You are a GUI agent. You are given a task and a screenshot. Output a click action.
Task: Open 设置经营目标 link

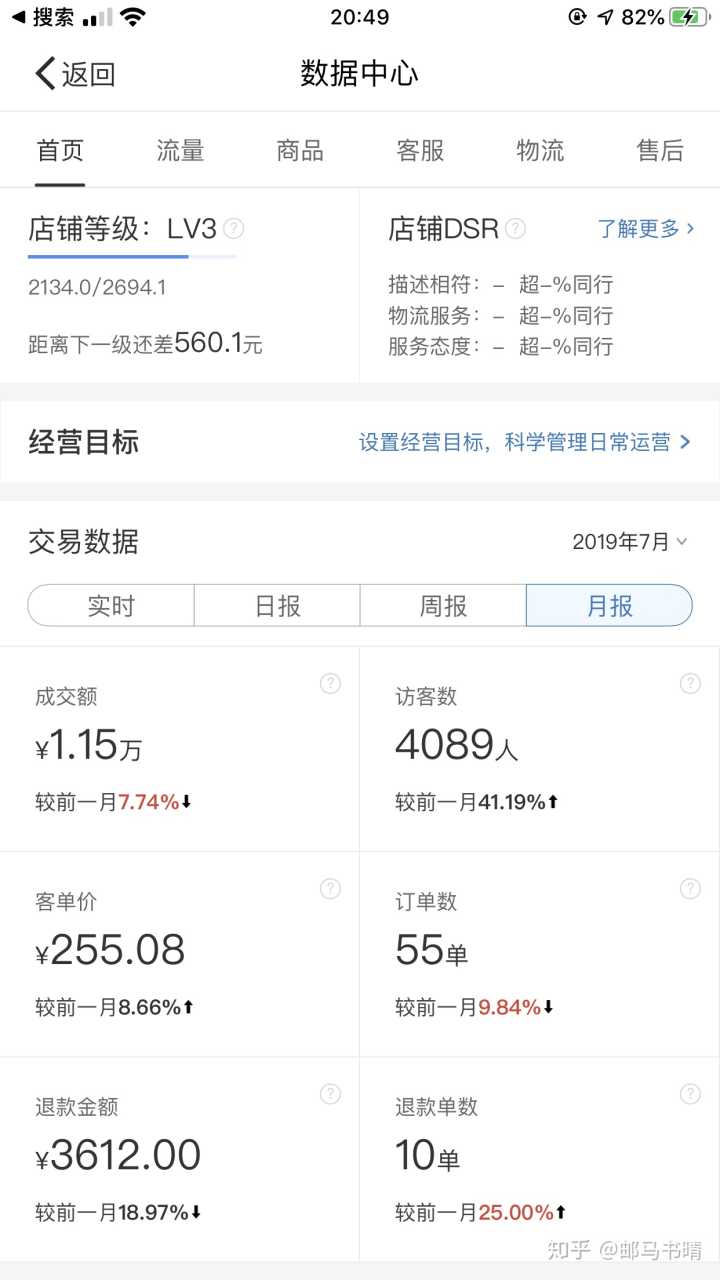[x=524, y=442]
